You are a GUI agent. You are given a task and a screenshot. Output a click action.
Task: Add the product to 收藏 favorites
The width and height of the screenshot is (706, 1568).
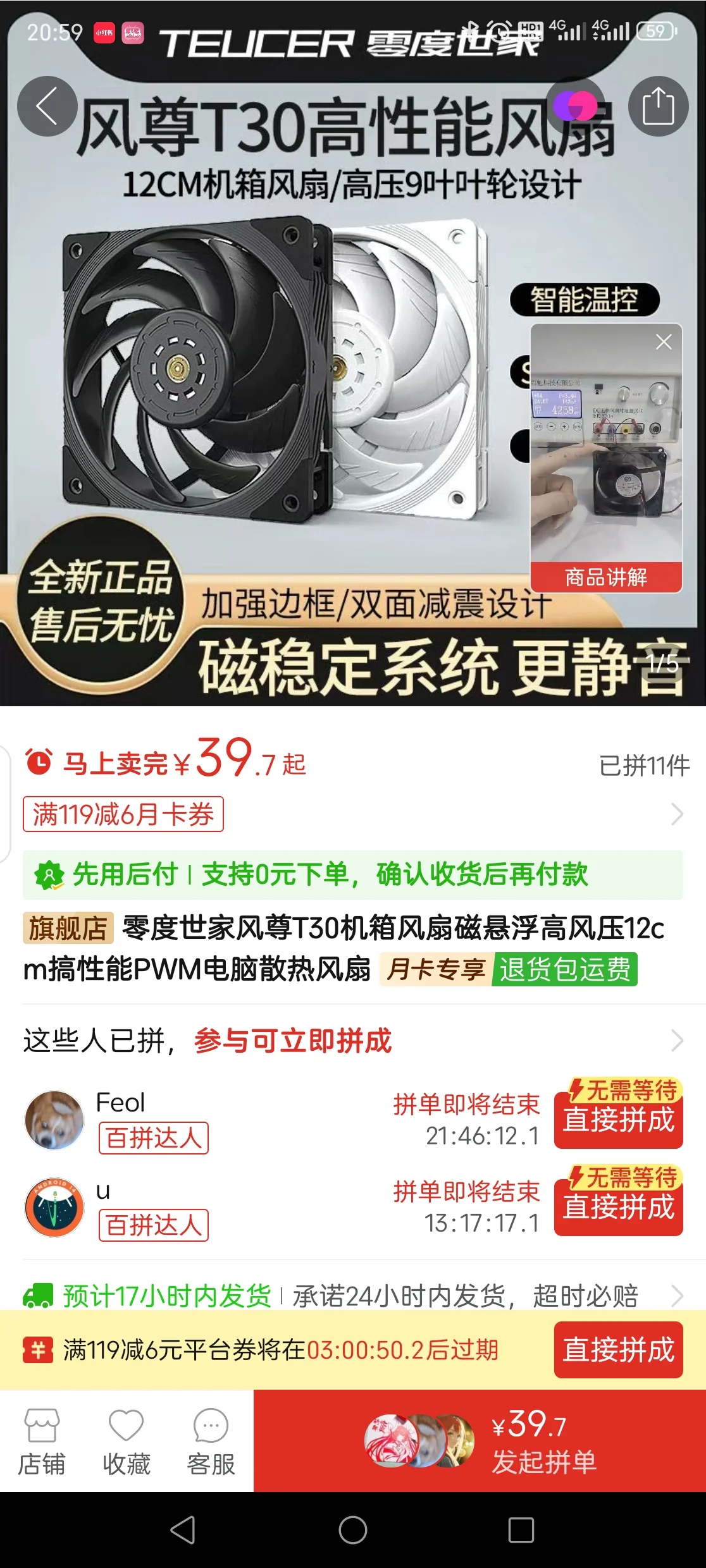127,1442
